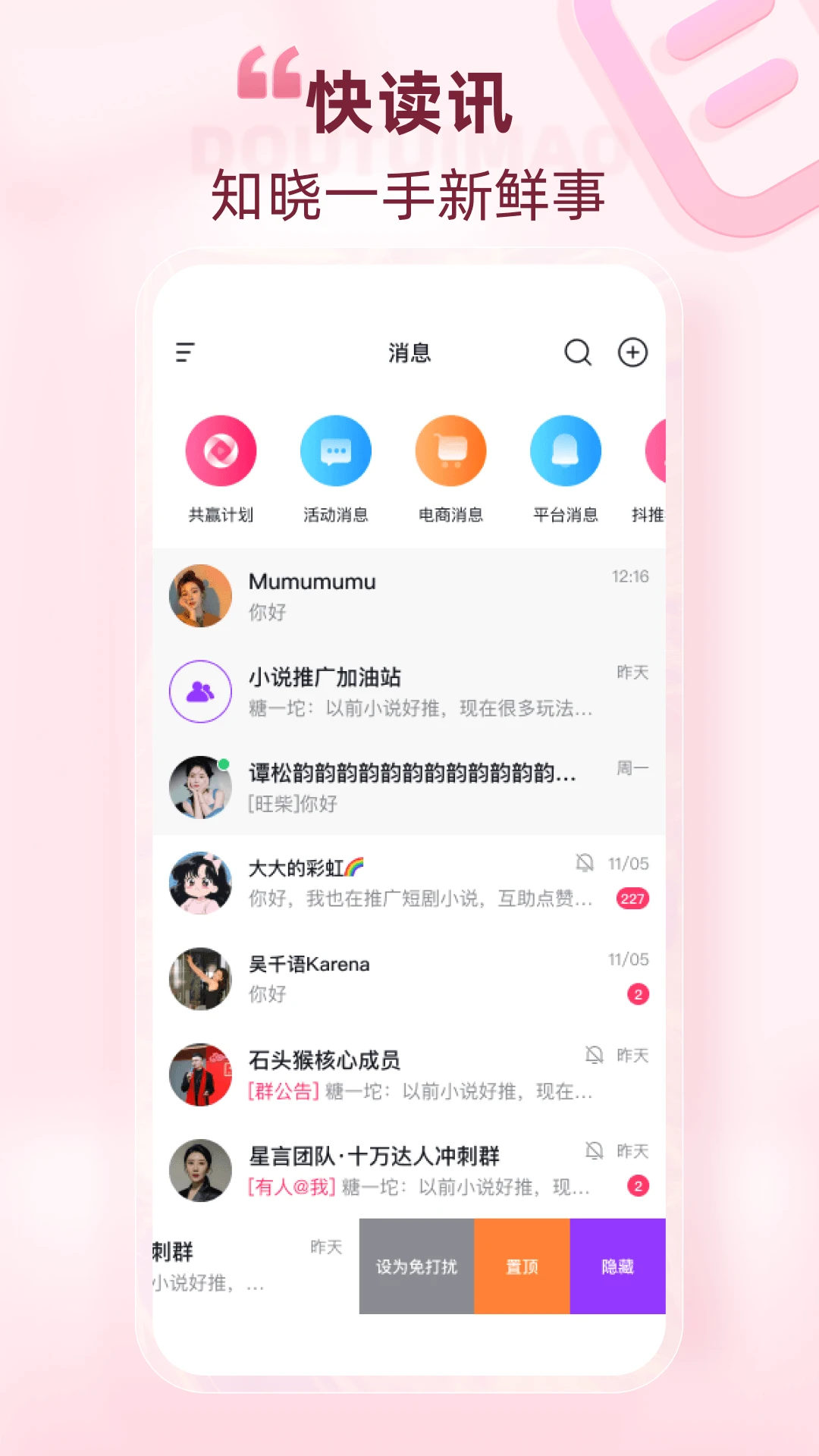Open the 小说推广加油站 group avatar
819x1456 pixels.
199,691
